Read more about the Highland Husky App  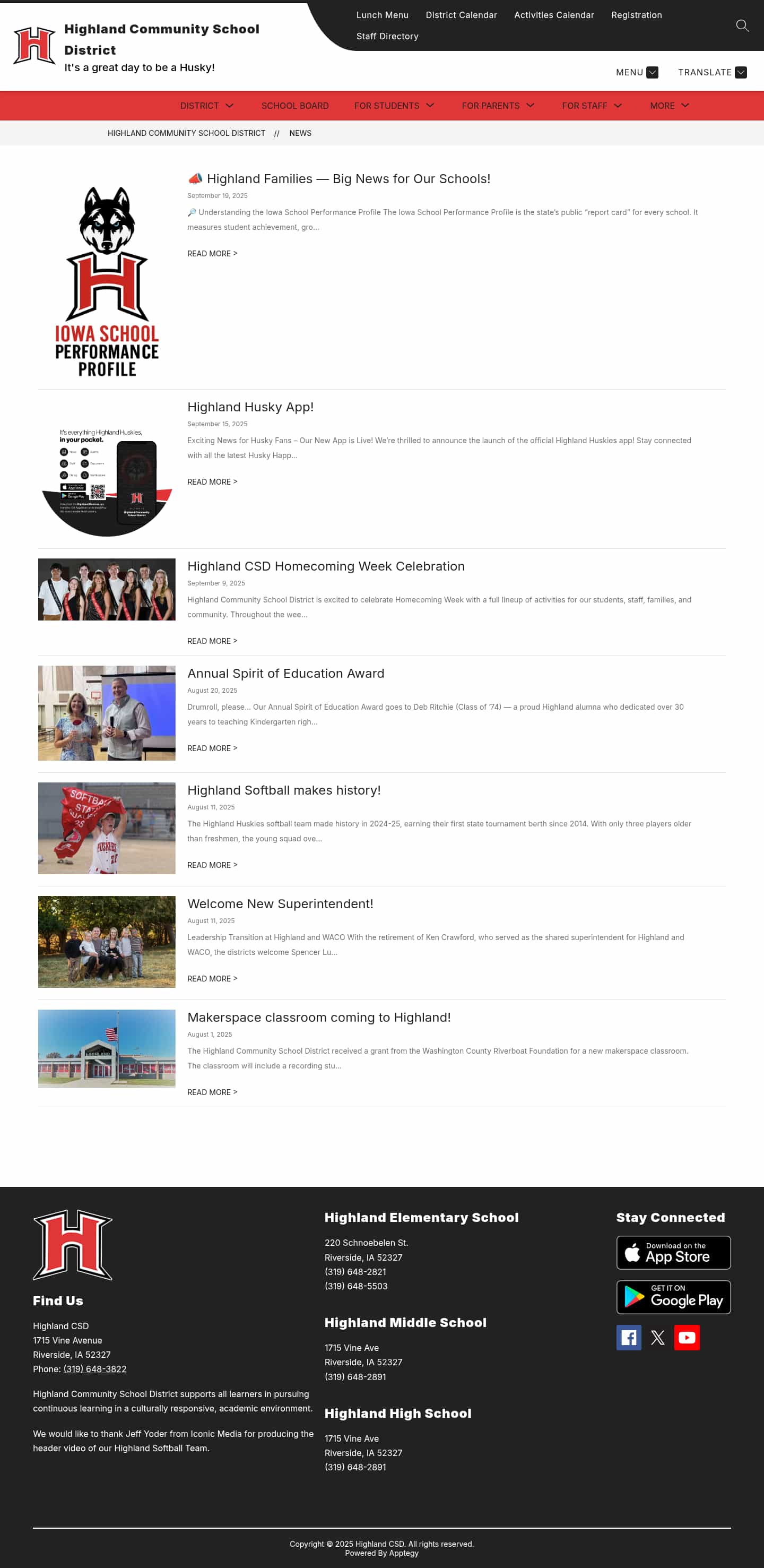(x=212, y=482)
